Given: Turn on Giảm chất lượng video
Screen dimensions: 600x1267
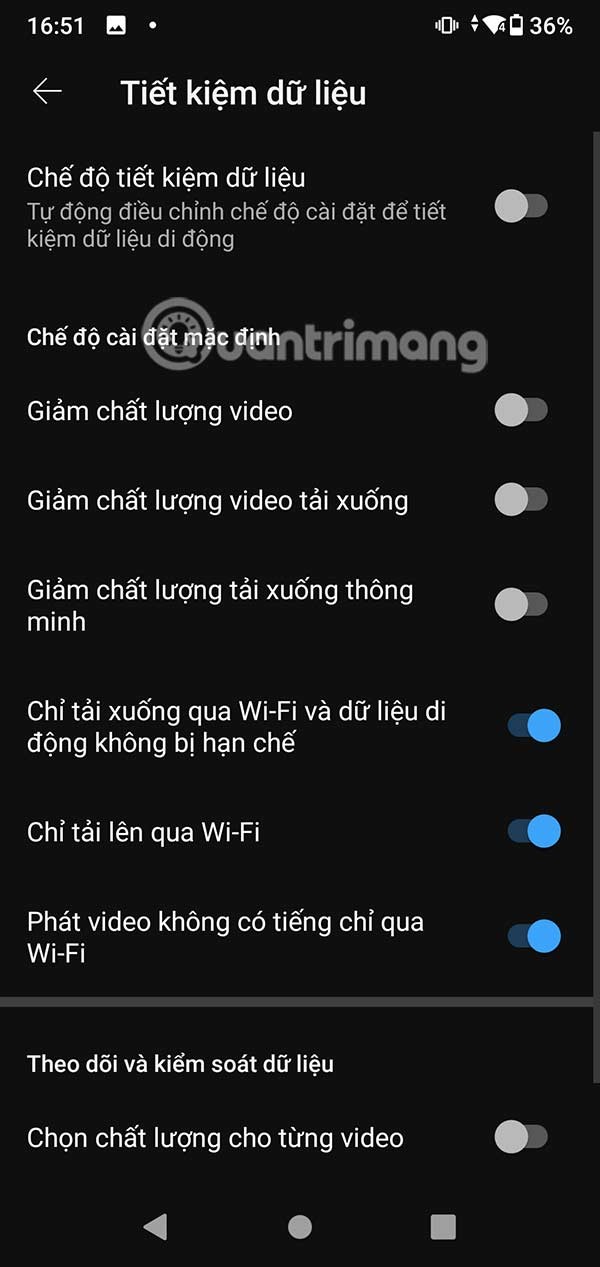Looking at the screenshot, I should [x=521, y=410].
